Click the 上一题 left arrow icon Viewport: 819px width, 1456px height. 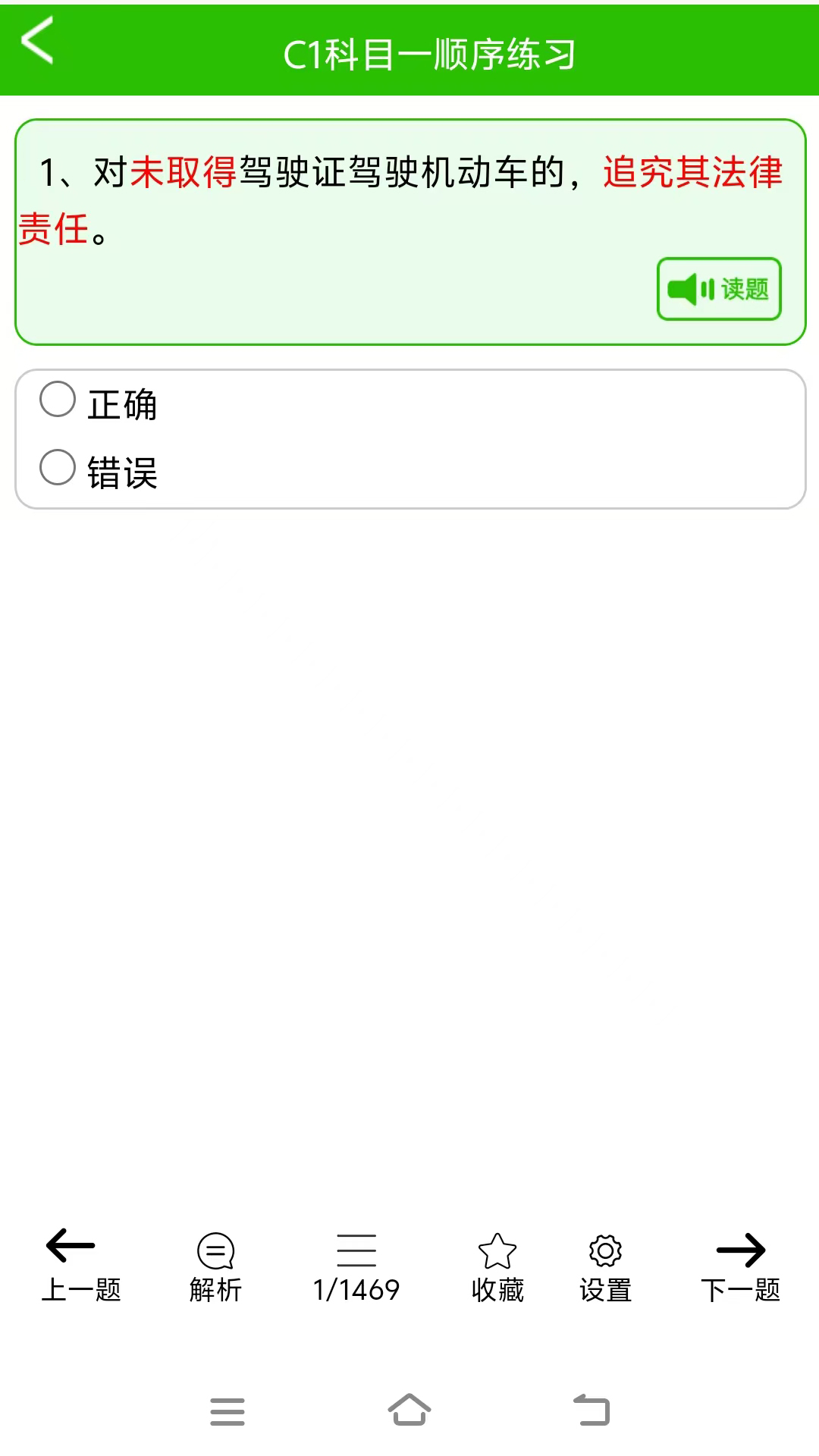click(x=69, y=1244)
